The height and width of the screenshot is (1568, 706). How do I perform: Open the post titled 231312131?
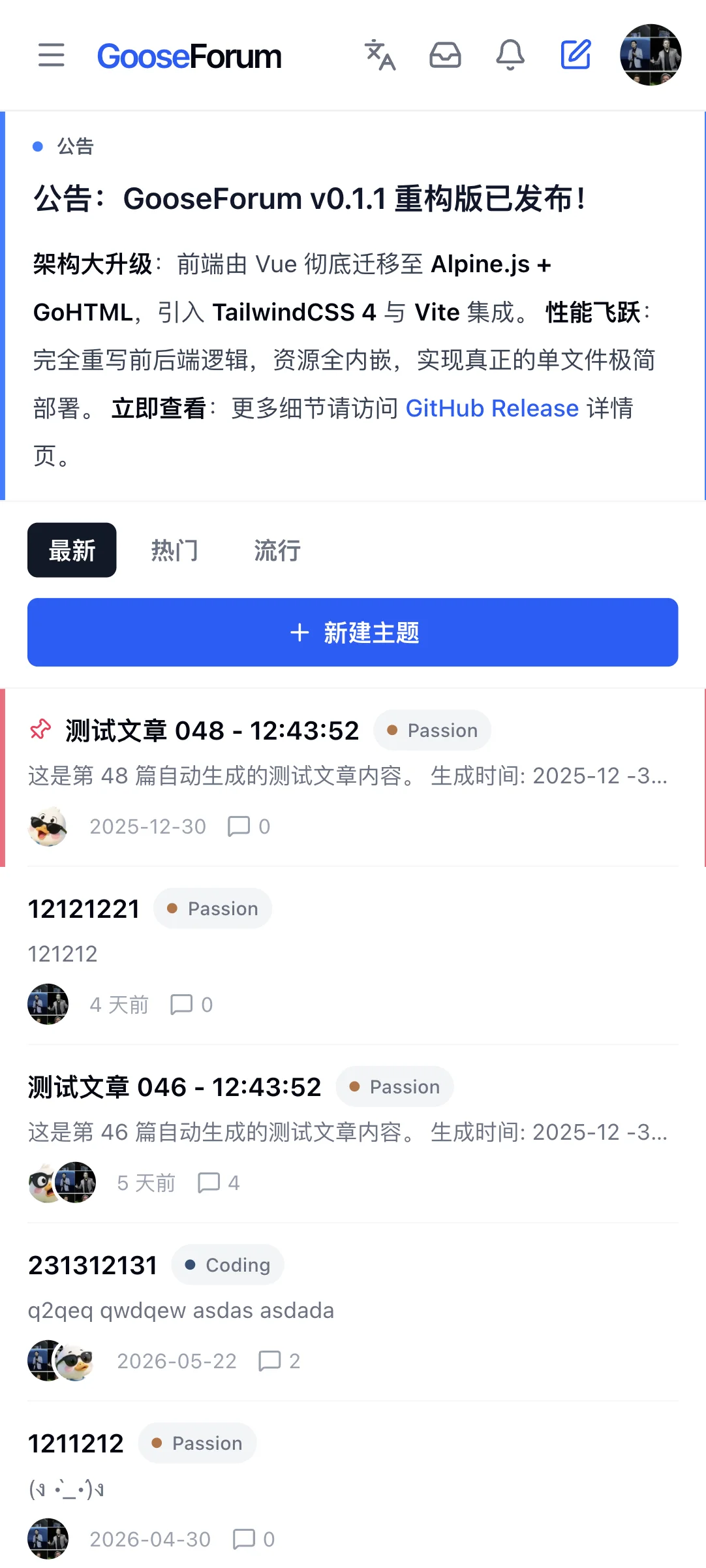point(93,1265)
